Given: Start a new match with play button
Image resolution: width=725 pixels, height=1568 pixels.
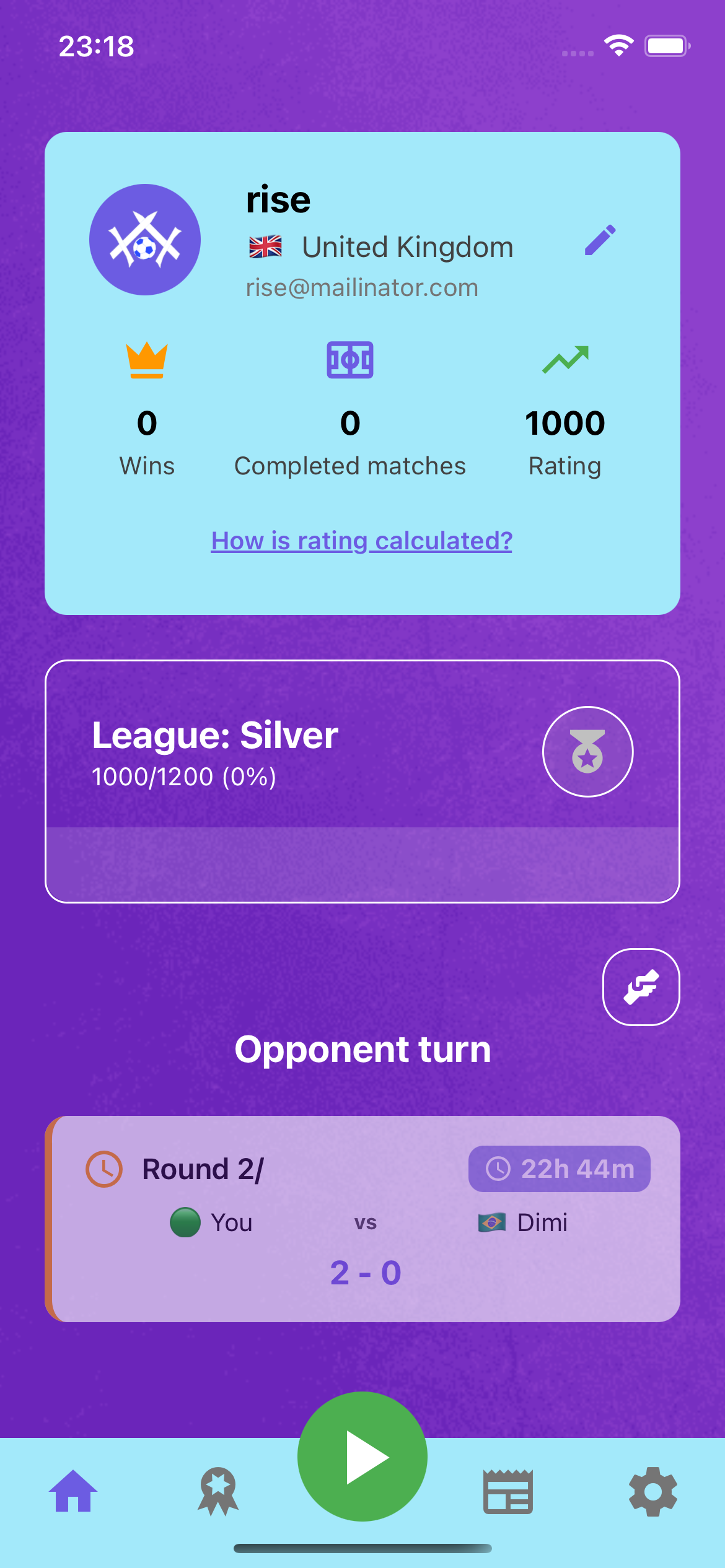Looking at the screenshot, I should pos(362,1456).
